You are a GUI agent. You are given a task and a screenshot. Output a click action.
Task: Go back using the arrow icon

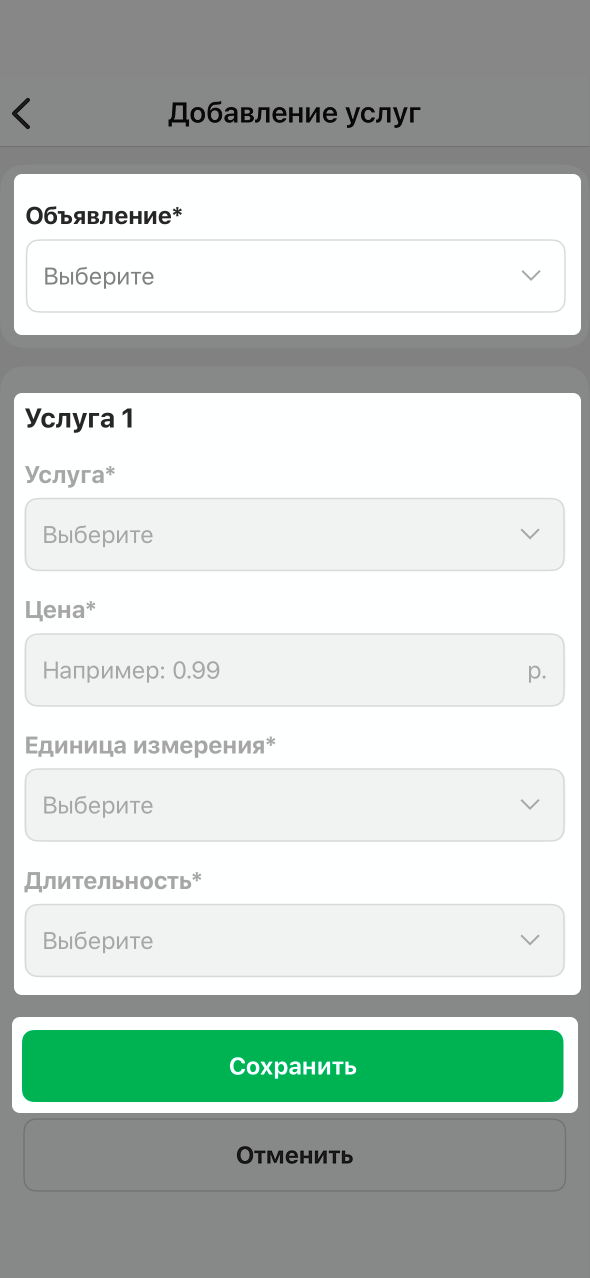click(x=22, y=113)
